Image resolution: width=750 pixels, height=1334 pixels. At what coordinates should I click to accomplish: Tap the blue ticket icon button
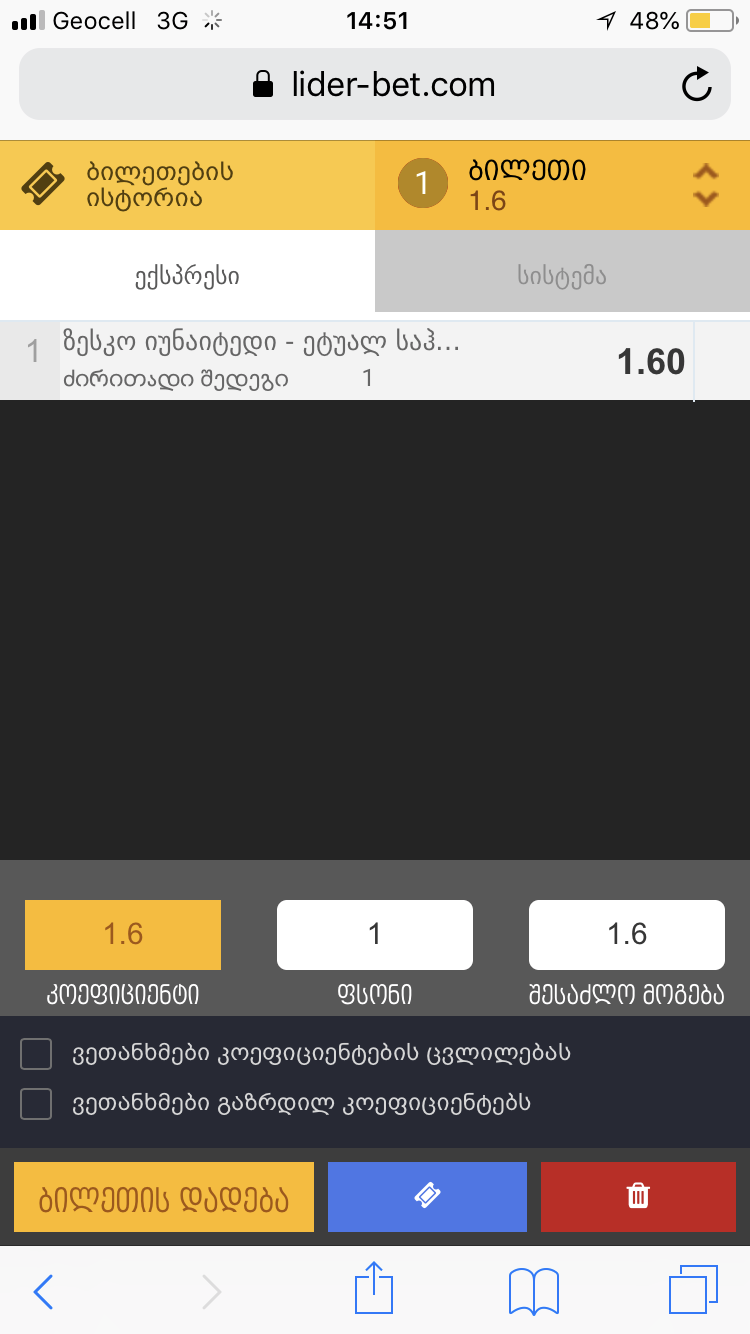point(427,1197)
